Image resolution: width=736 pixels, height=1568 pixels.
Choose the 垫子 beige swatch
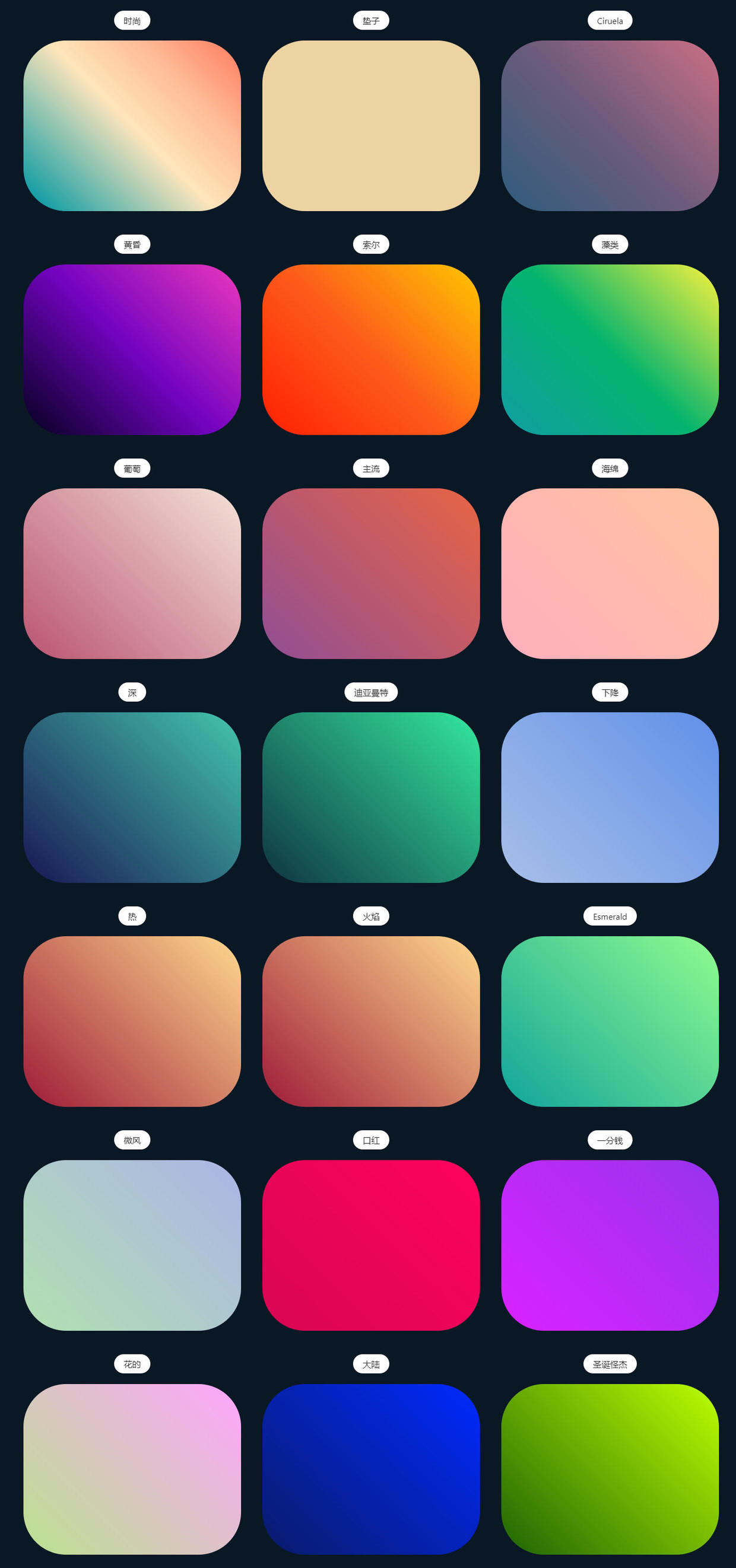tap(371, 126)
